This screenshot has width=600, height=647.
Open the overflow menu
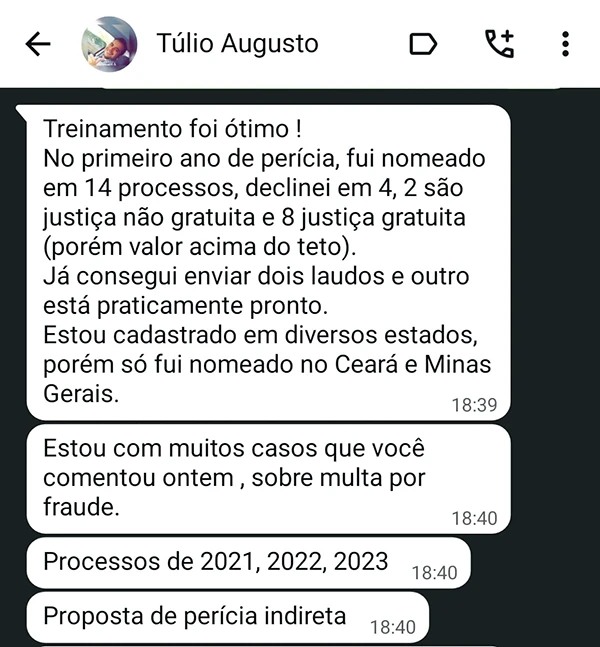tap(566, 44)
